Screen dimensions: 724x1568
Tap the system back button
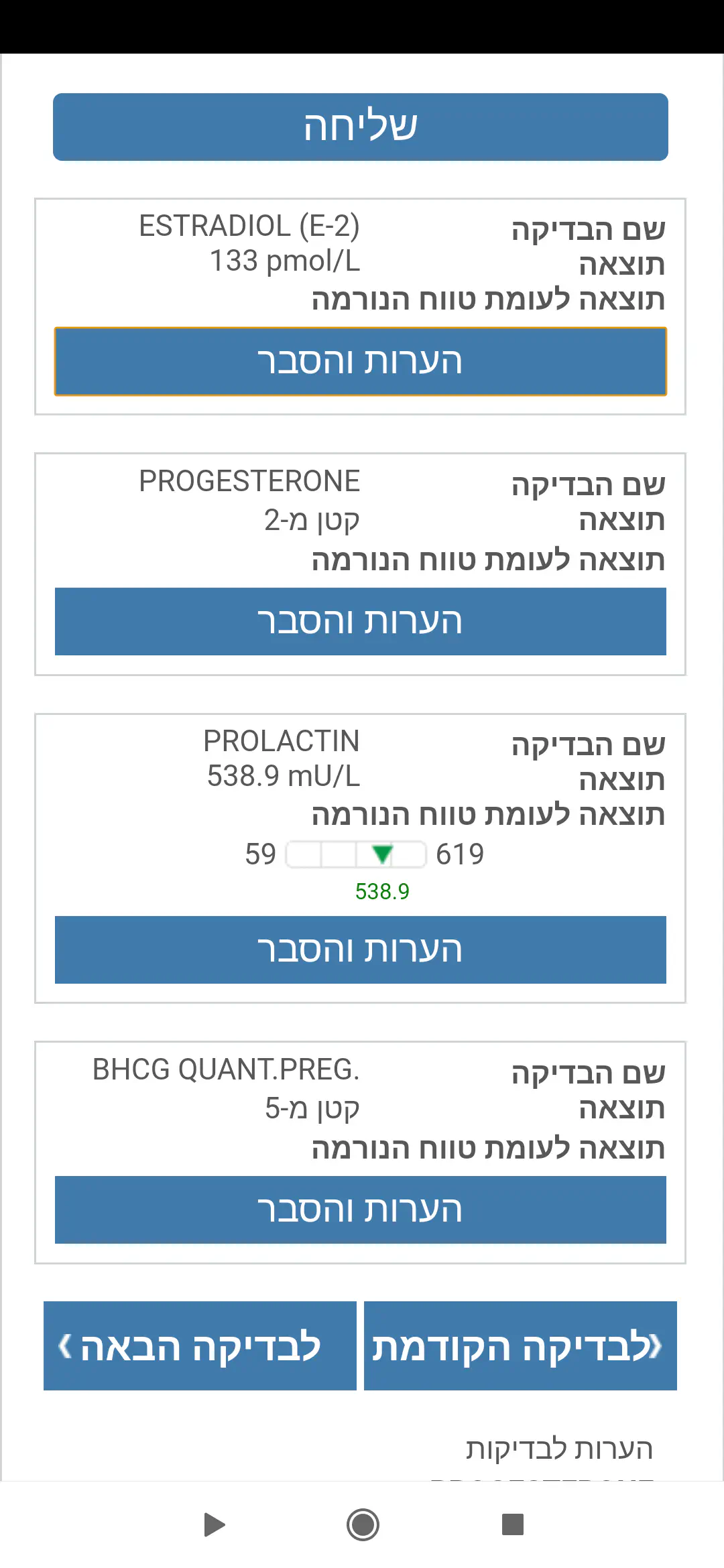click(x=214, y=1524)
